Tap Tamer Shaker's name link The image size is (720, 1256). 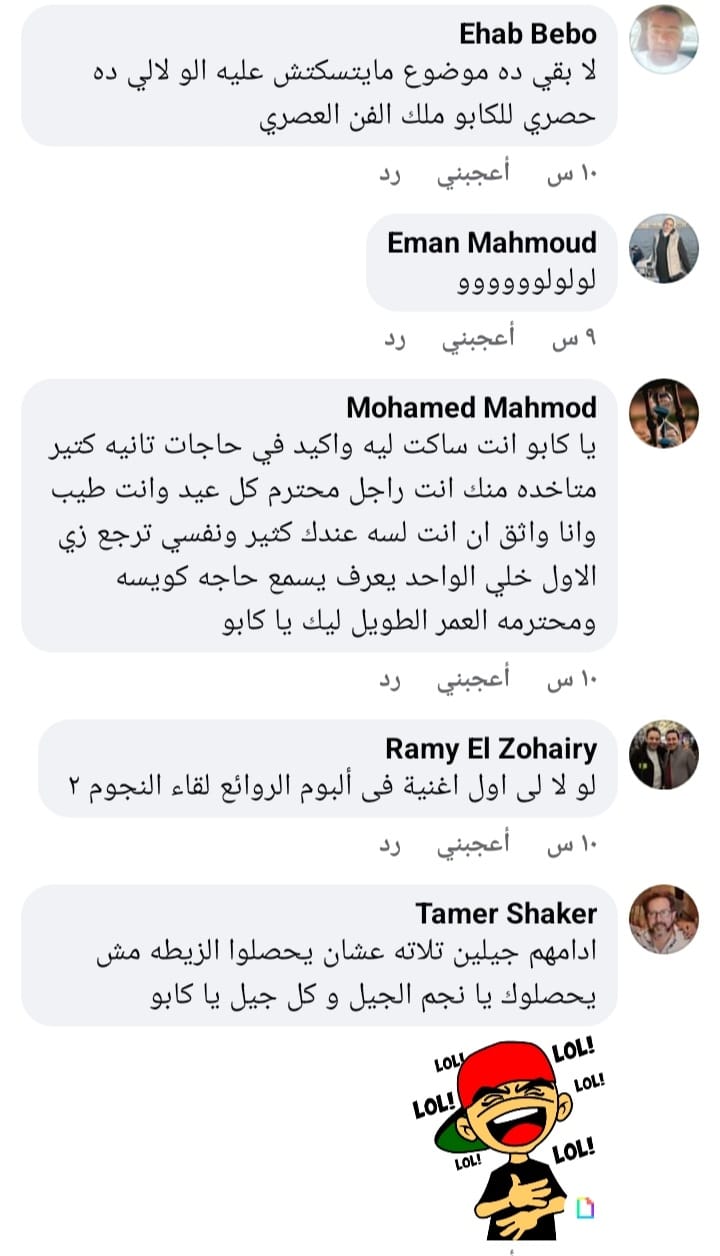(506, 913)
